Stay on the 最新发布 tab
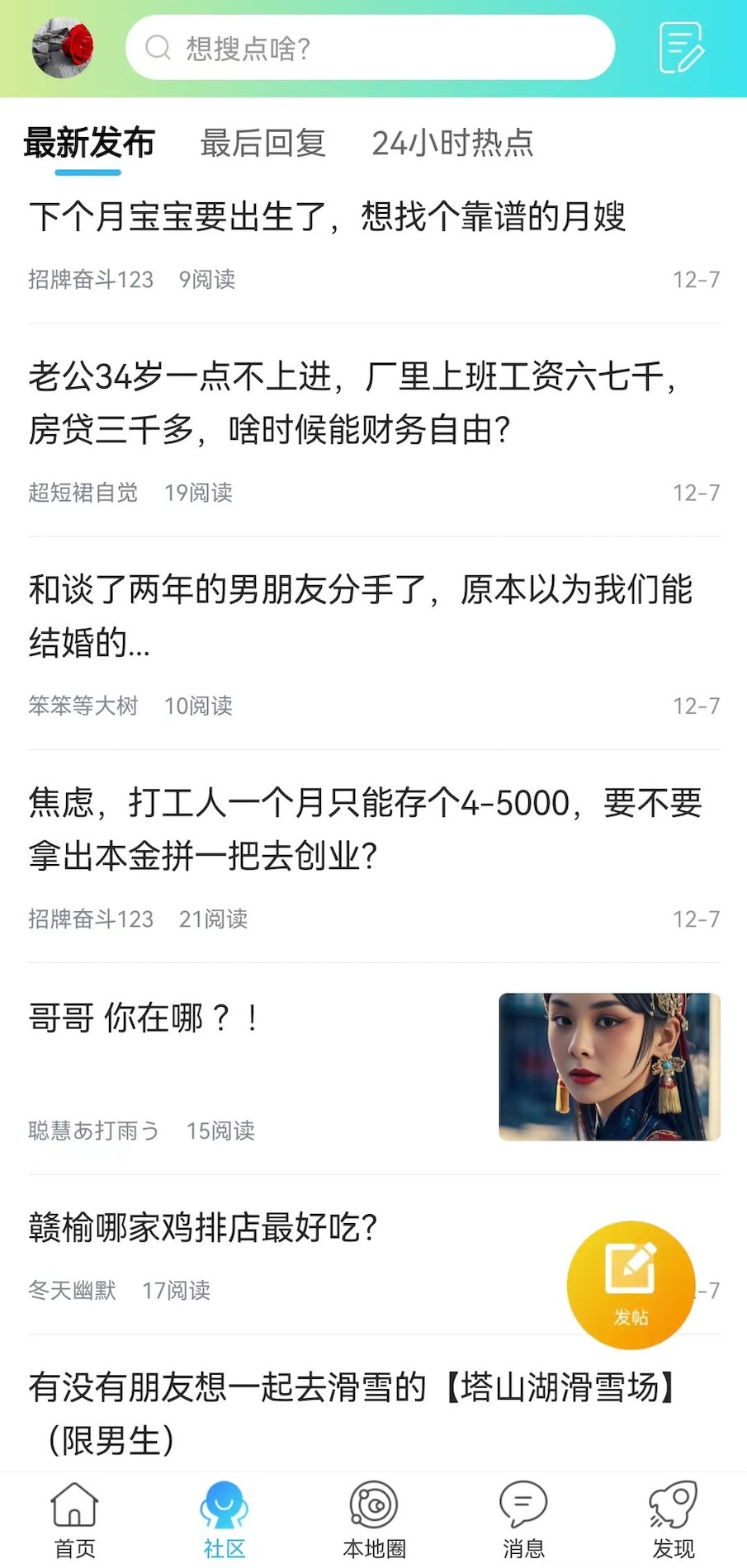The height and width of the screenshot is (1568, 747). point(88,142)
